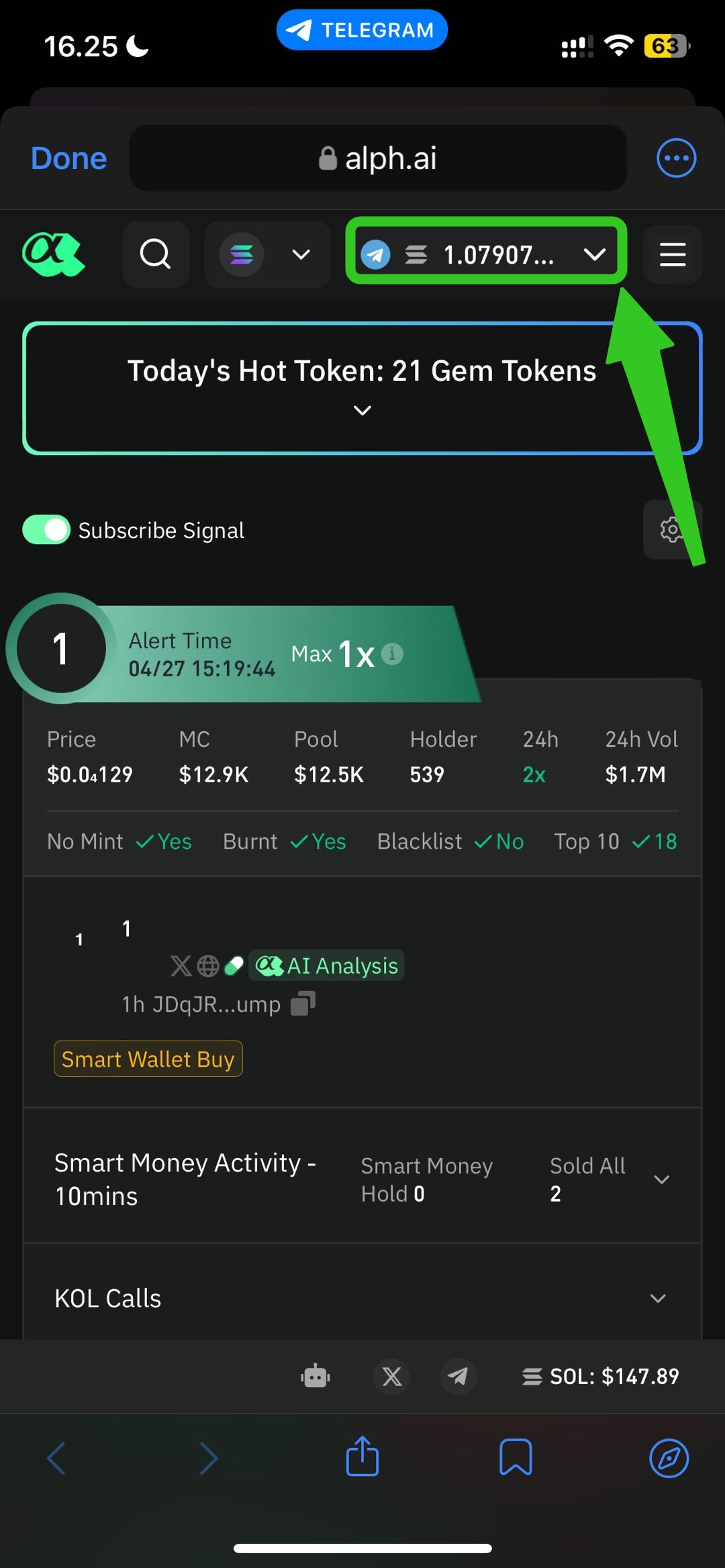The width and height of the screenshot is (725, 1568).
Task: Show info about Max 1x
Action: [393, 654]
